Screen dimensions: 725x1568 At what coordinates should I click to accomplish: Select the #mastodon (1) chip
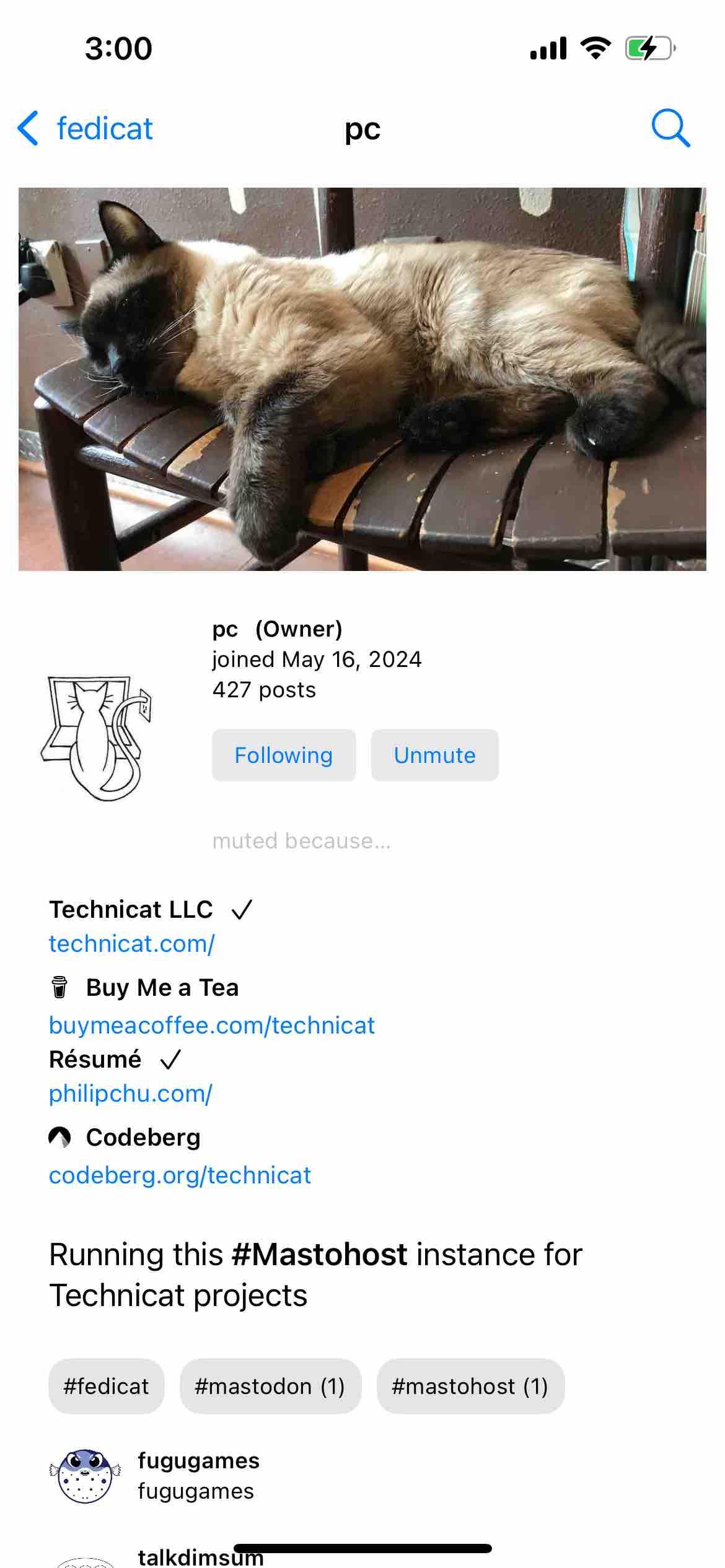[x=270, y=1386]
